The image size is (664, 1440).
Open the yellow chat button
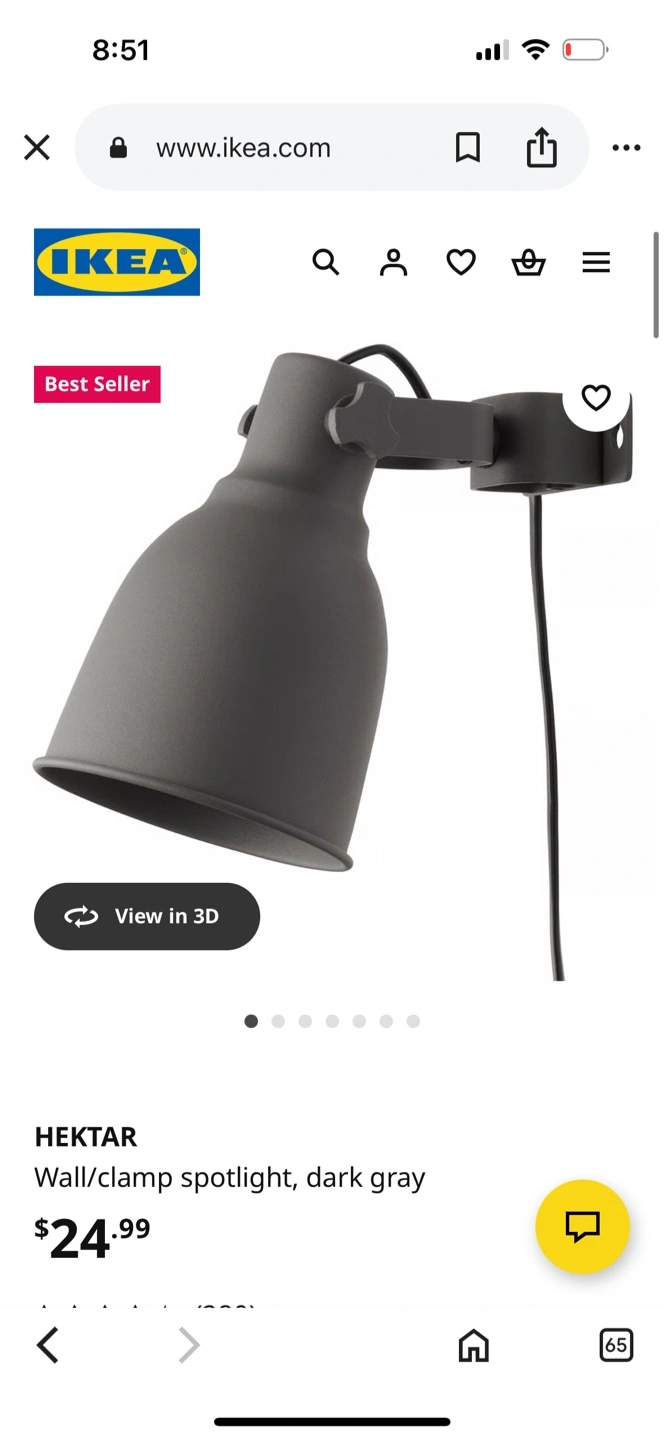point(582,1226)
